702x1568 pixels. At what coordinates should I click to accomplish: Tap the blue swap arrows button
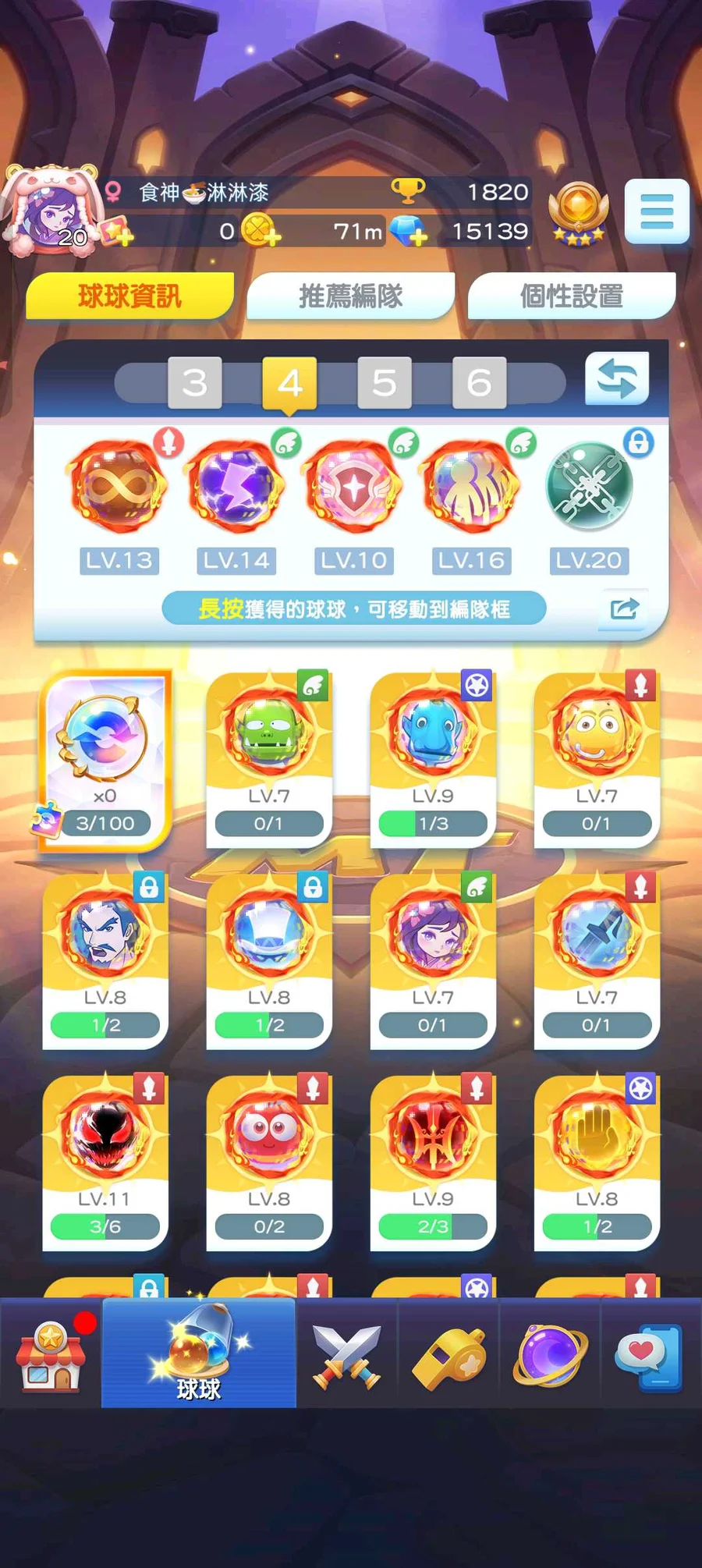616,378
